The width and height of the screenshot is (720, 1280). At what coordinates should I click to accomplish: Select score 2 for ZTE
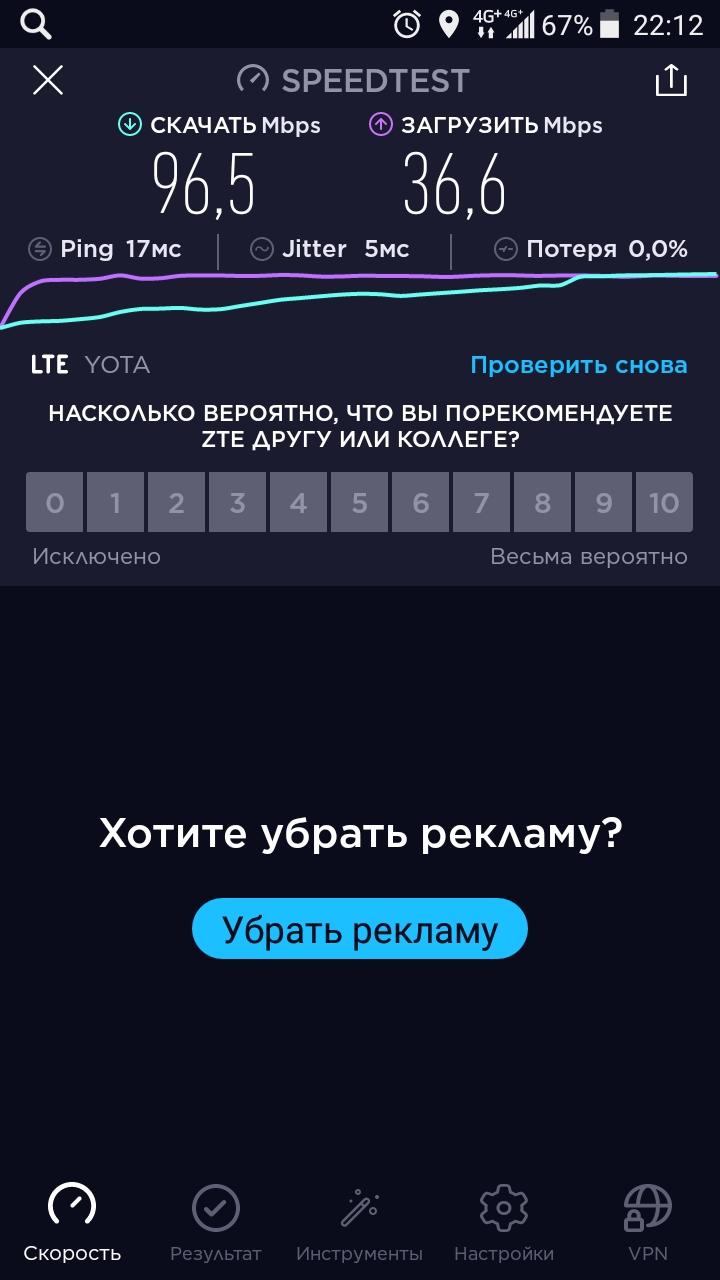click(176, 502)
